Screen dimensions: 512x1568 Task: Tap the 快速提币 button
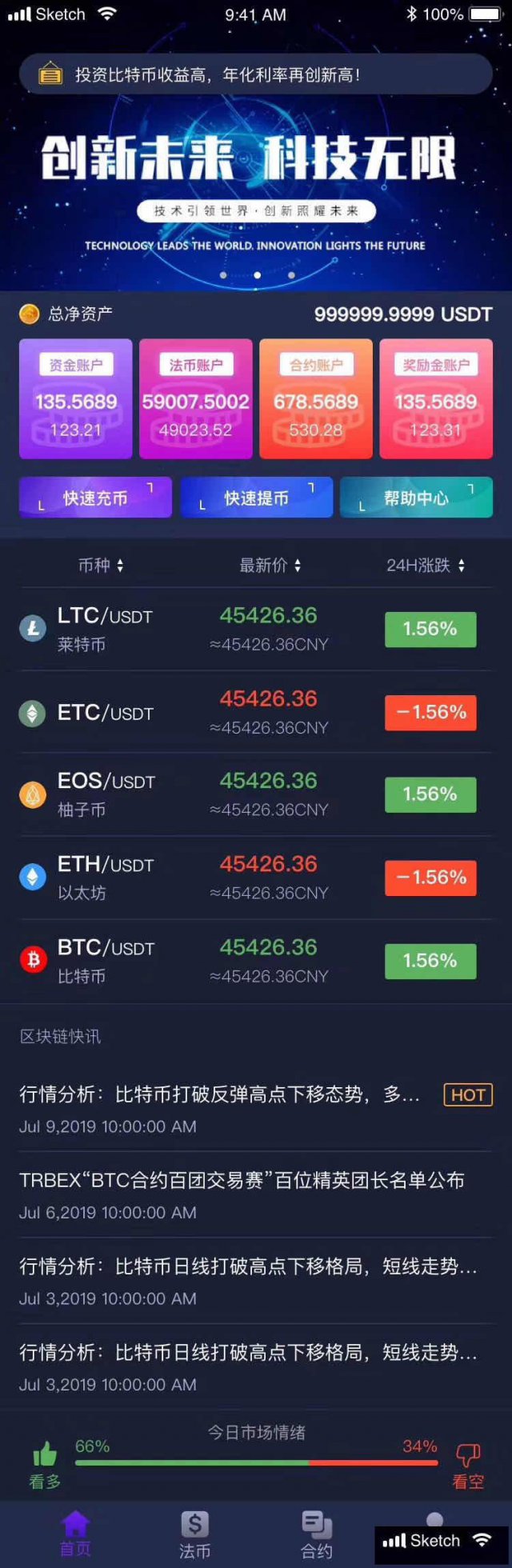tap(256, 498)
